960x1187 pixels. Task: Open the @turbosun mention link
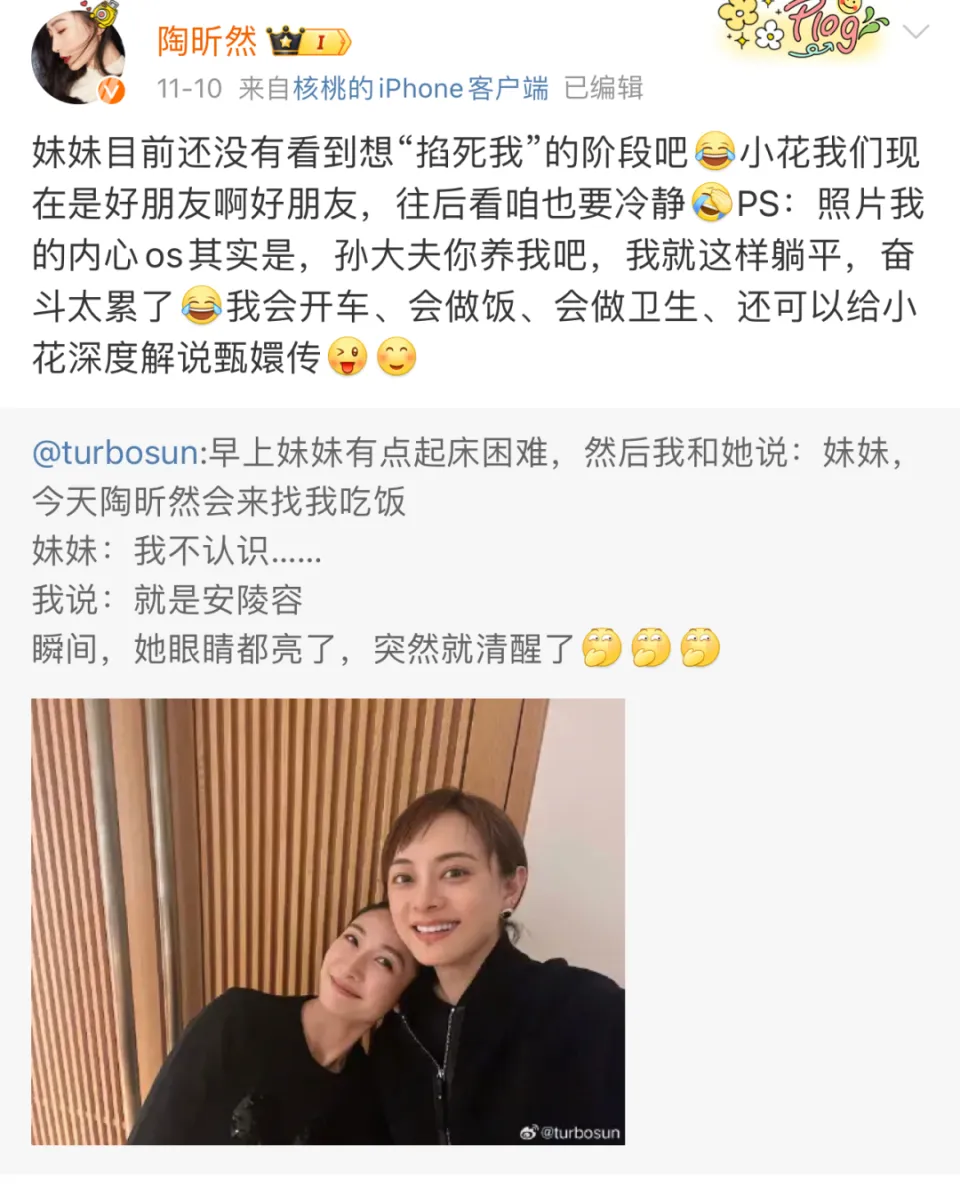tap(115, 453)
